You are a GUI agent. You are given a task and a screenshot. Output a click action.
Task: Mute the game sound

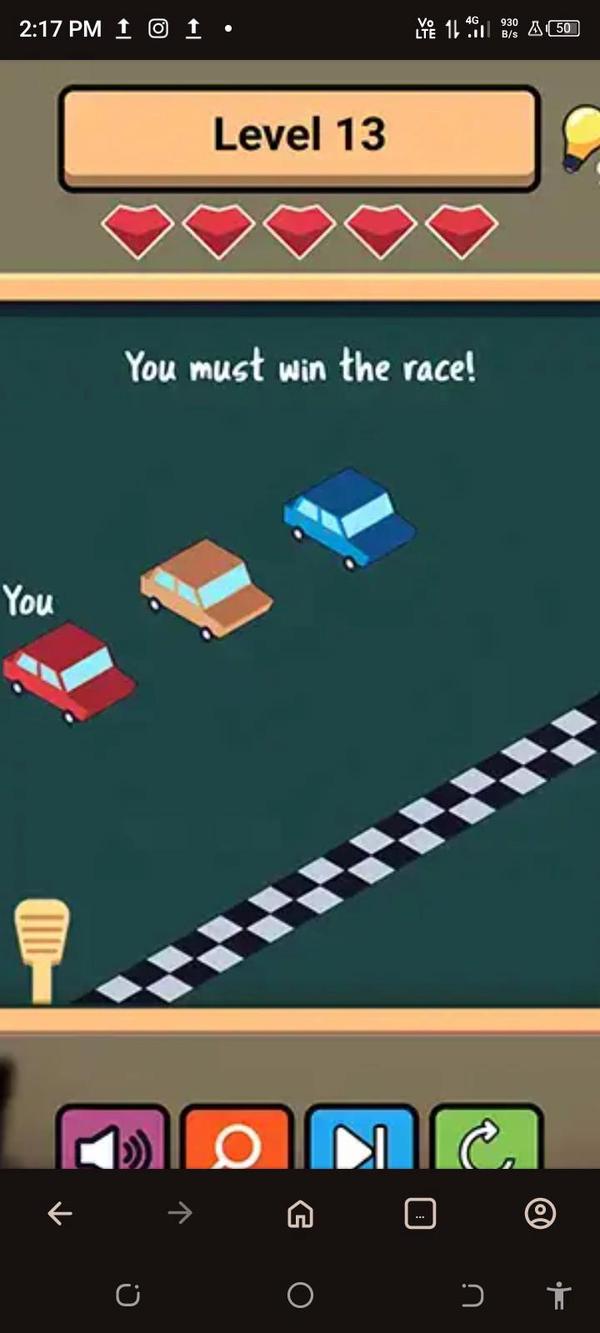(112, 1140)
